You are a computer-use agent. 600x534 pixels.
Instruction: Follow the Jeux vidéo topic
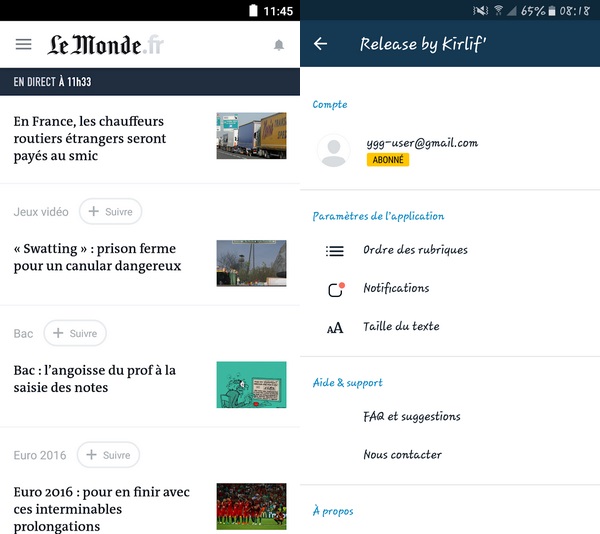(x=110, y=212)
